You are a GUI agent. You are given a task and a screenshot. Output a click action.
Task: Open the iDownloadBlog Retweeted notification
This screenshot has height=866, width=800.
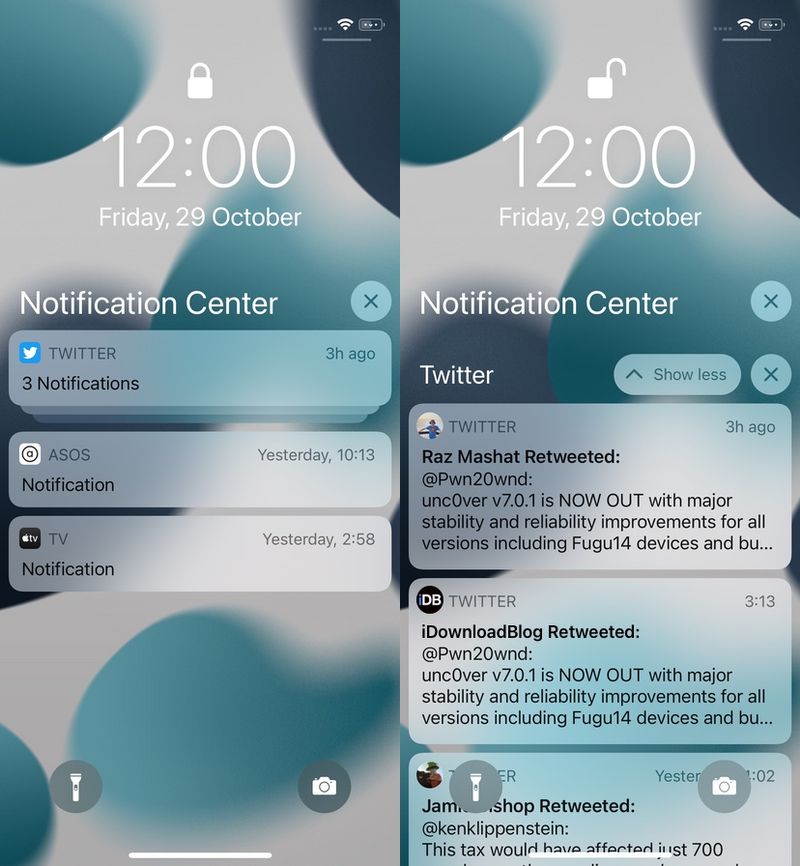tap(599, 661)
